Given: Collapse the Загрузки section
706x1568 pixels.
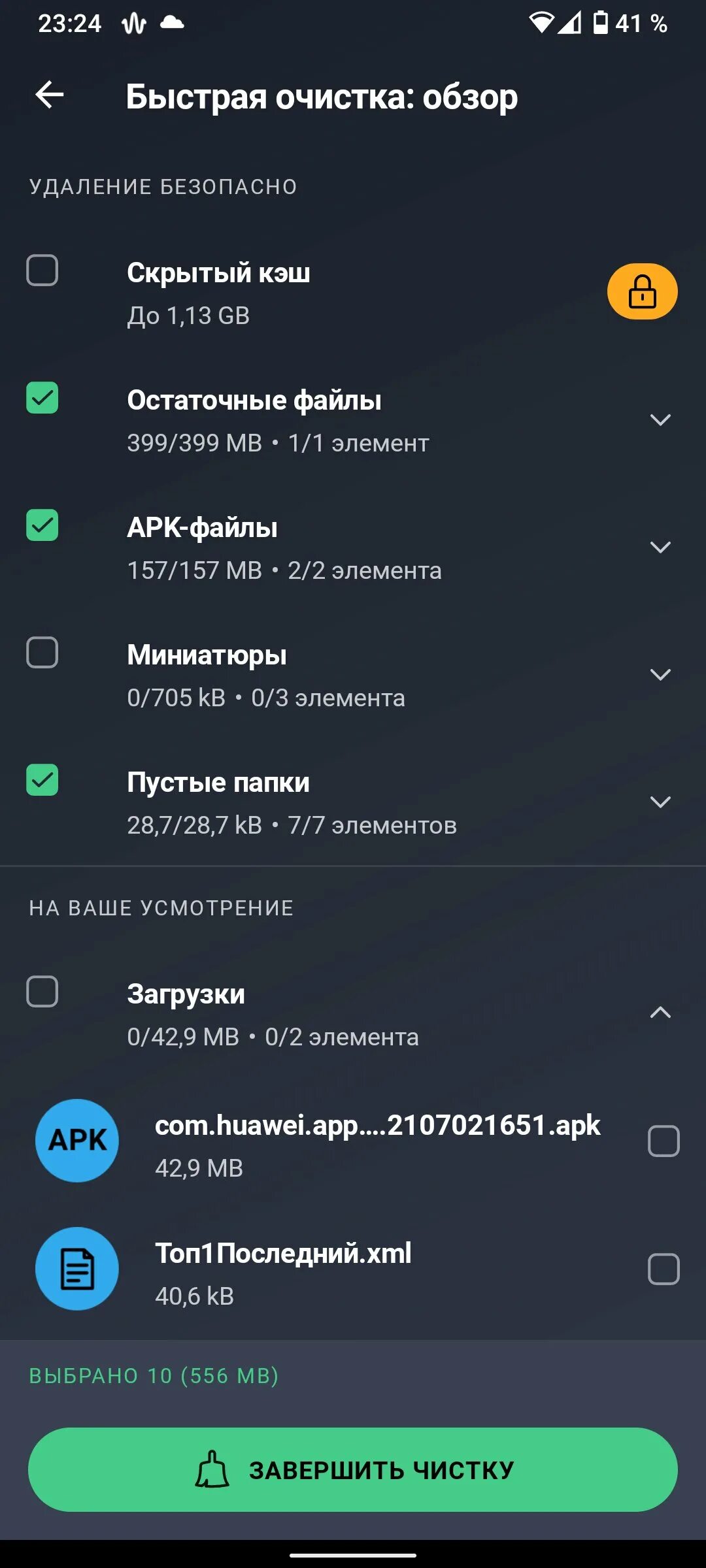Looking at the screenshot, I should pyautogui.click(x=660, y=1013).
